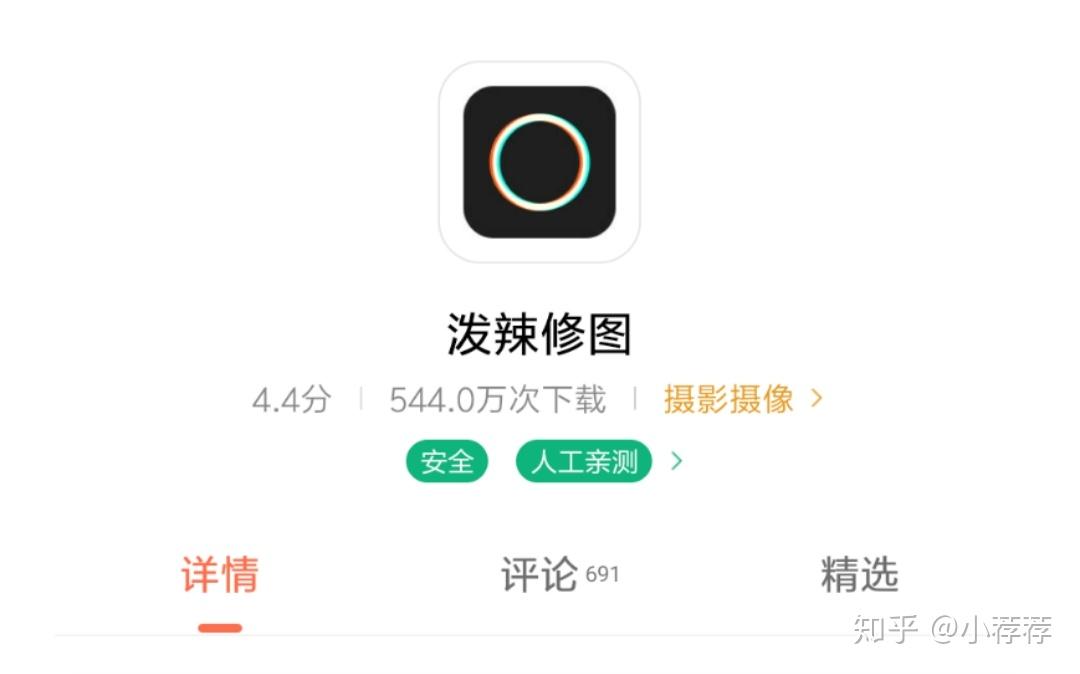This screenshot has width=1080, height=674.
Task: Switch to the 精选 tab
Action: pyautogui.click(x=859, y=575)
